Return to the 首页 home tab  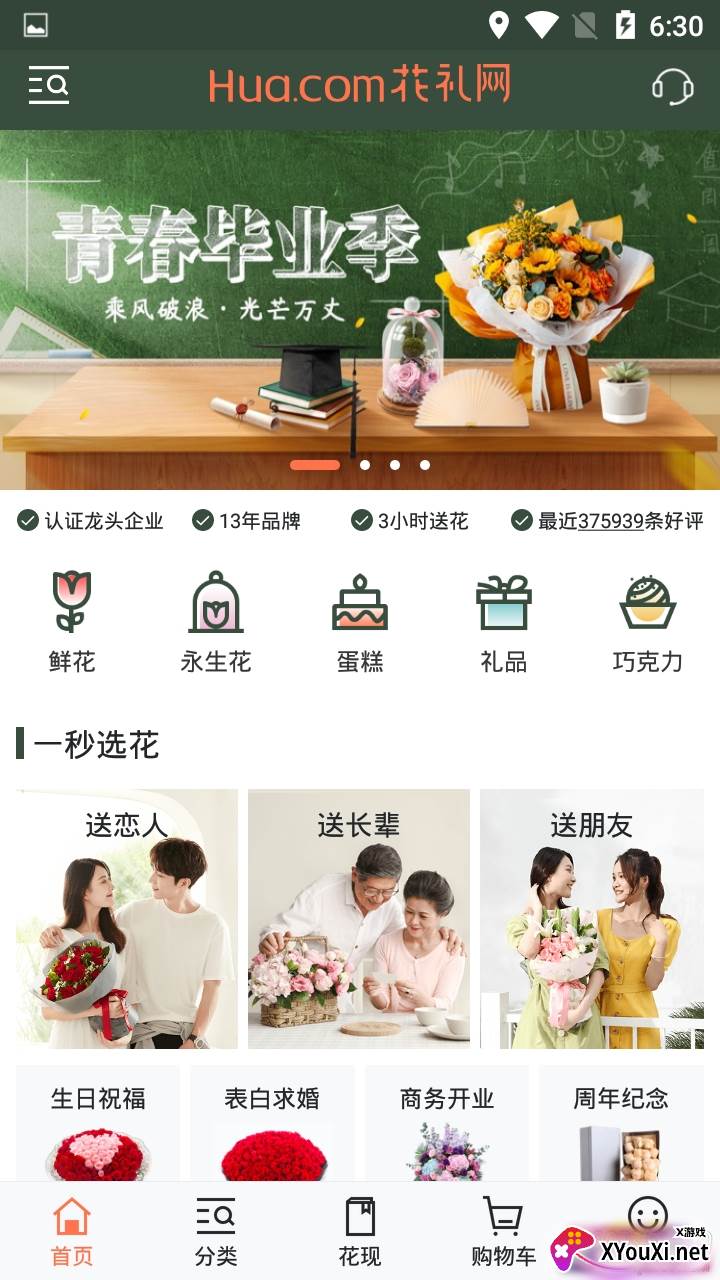tap(72, 1232)
